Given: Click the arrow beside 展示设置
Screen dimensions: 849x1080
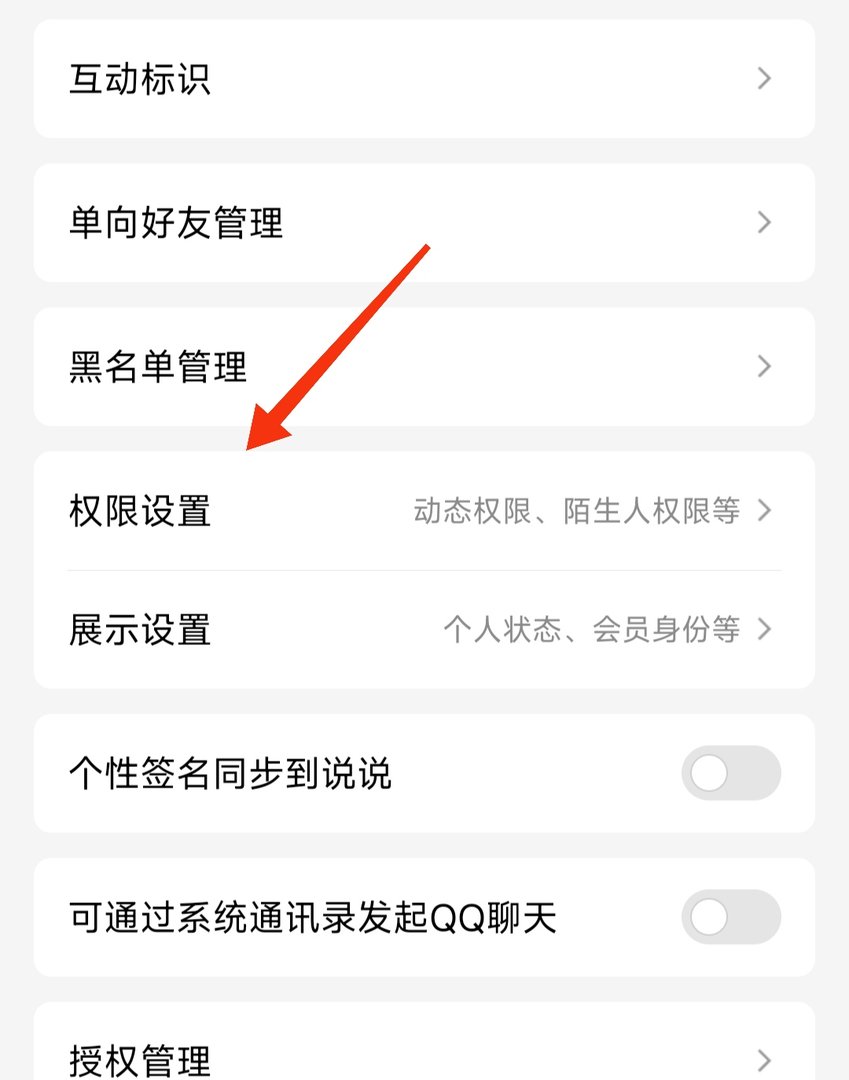Looking at the screenshot, I should [x=766, y=630].
